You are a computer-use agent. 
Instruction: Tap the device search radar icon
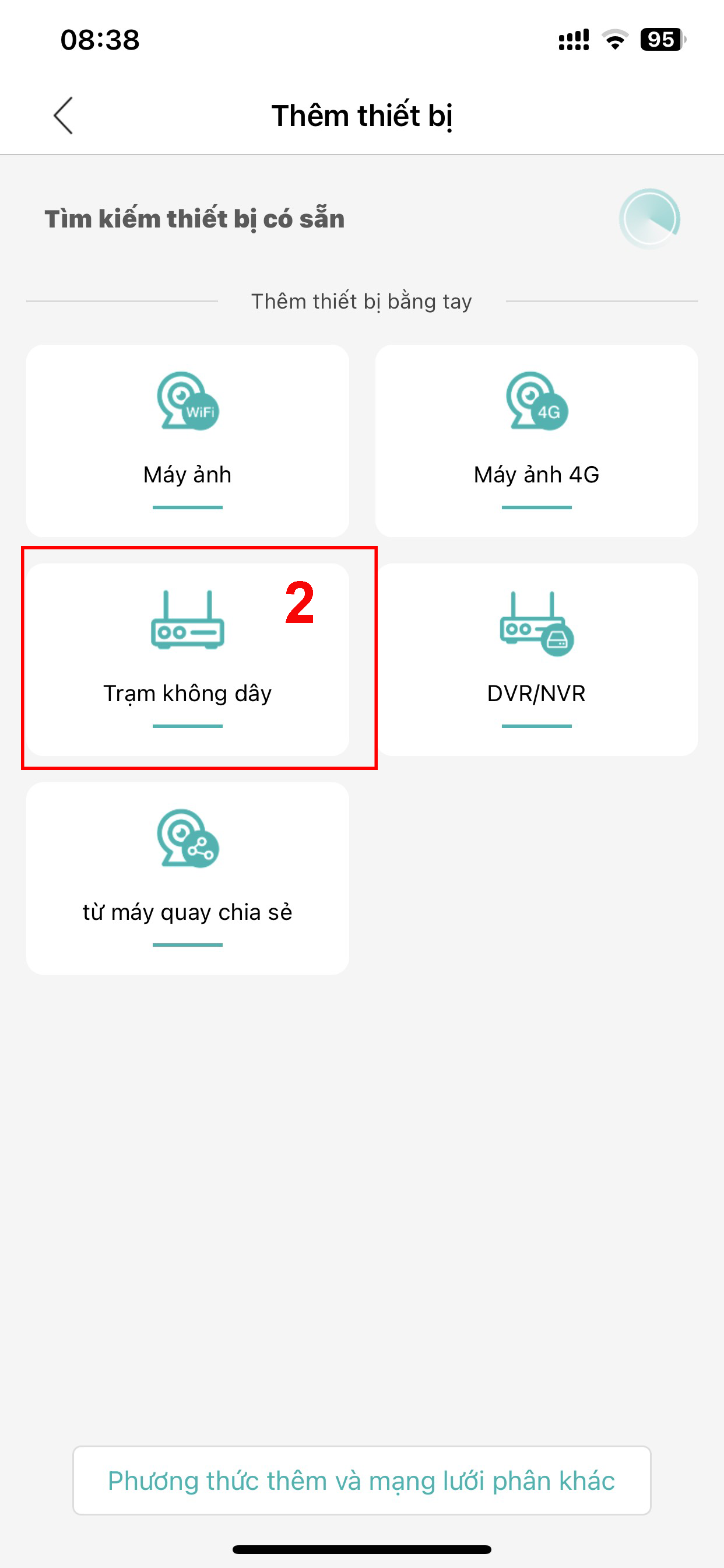(x=649, y=219)
